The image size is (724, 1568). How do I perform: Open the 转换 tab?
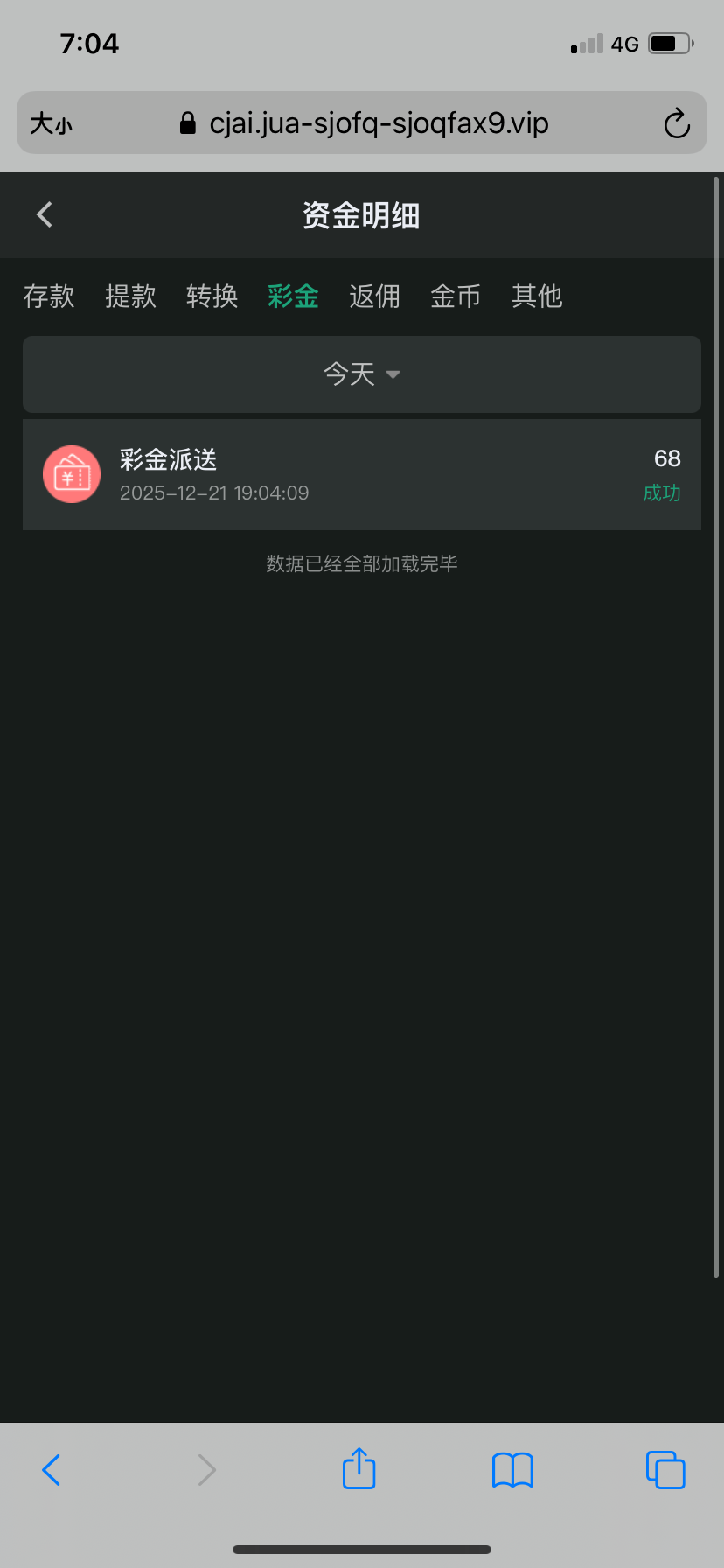coord(212,297)
